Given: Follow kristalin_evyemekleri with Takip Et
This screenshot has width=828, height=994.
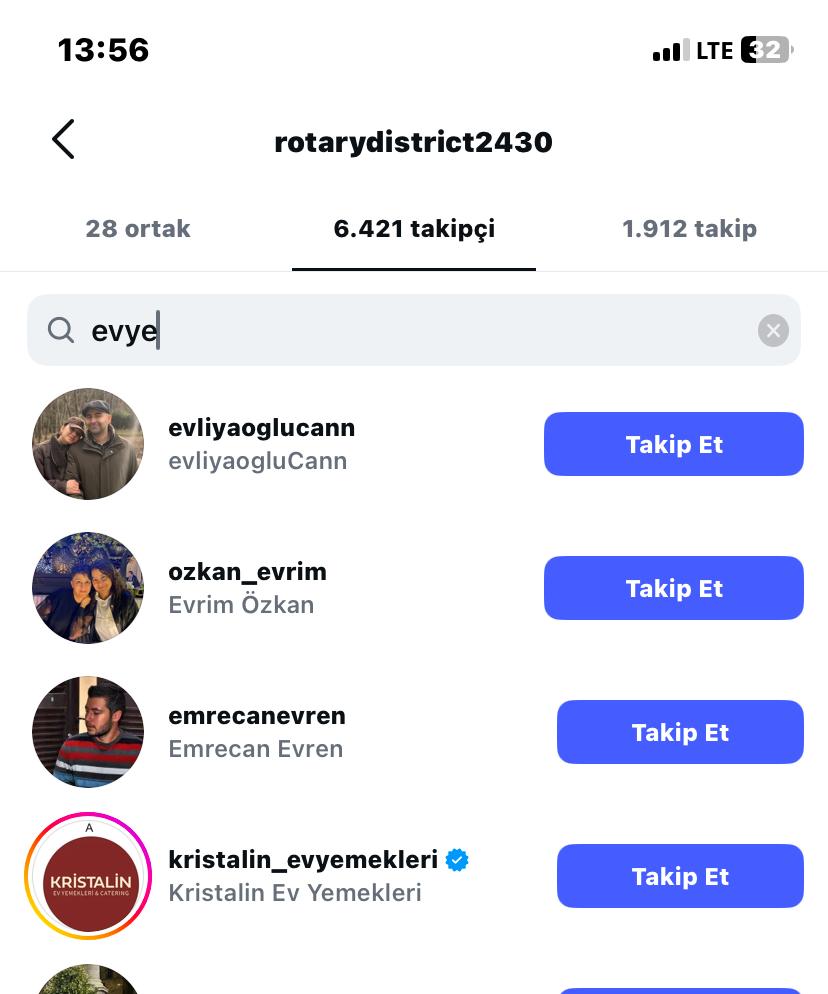Looking at the screenshot, I should (680, 876).
